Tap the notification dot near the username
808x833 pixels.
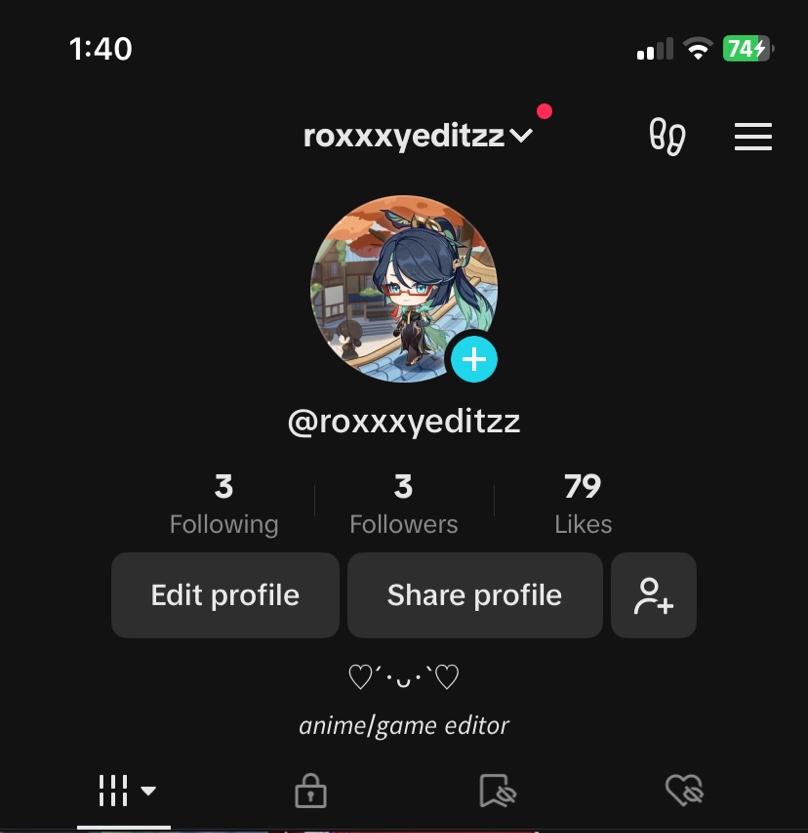click(545, 112)
